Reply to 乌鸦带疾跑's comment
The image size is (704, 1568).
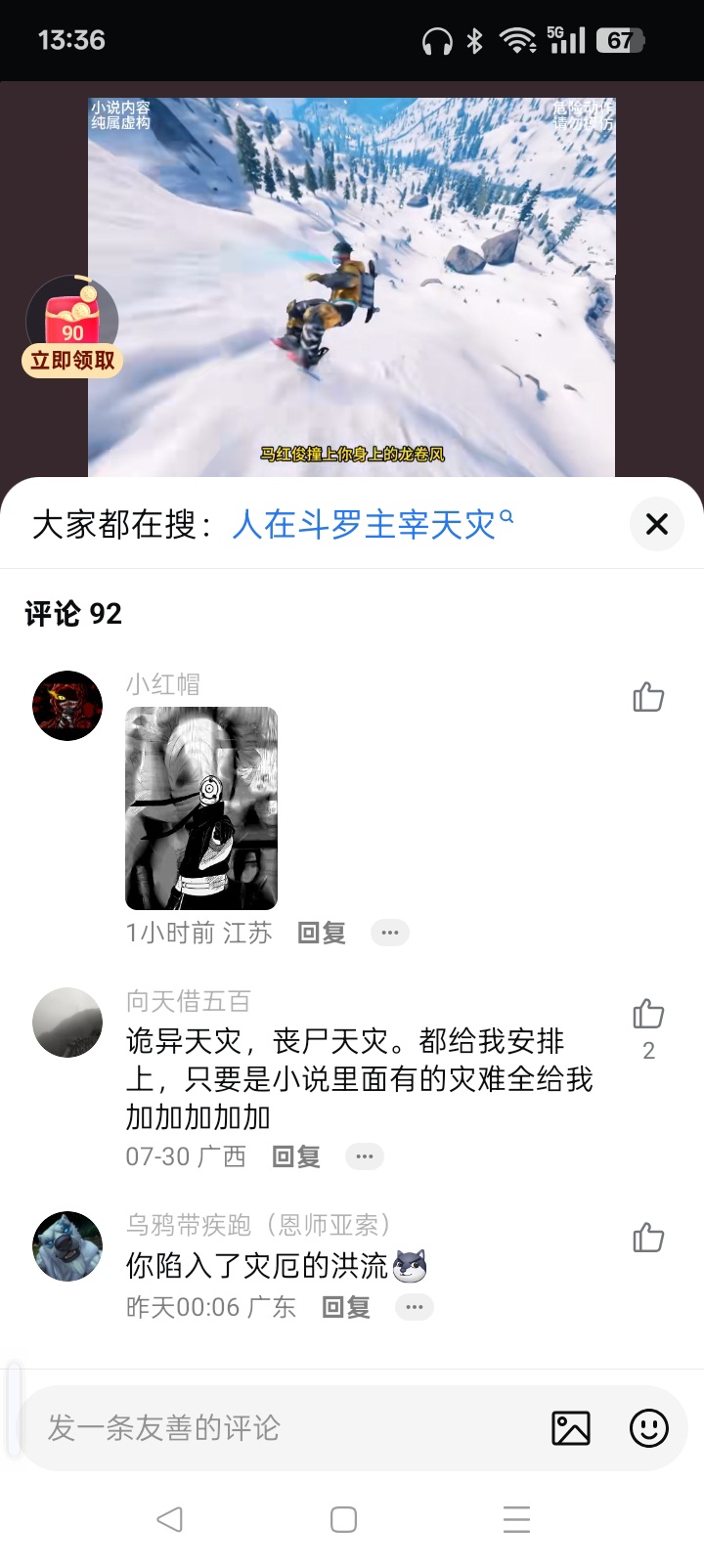346,1307
